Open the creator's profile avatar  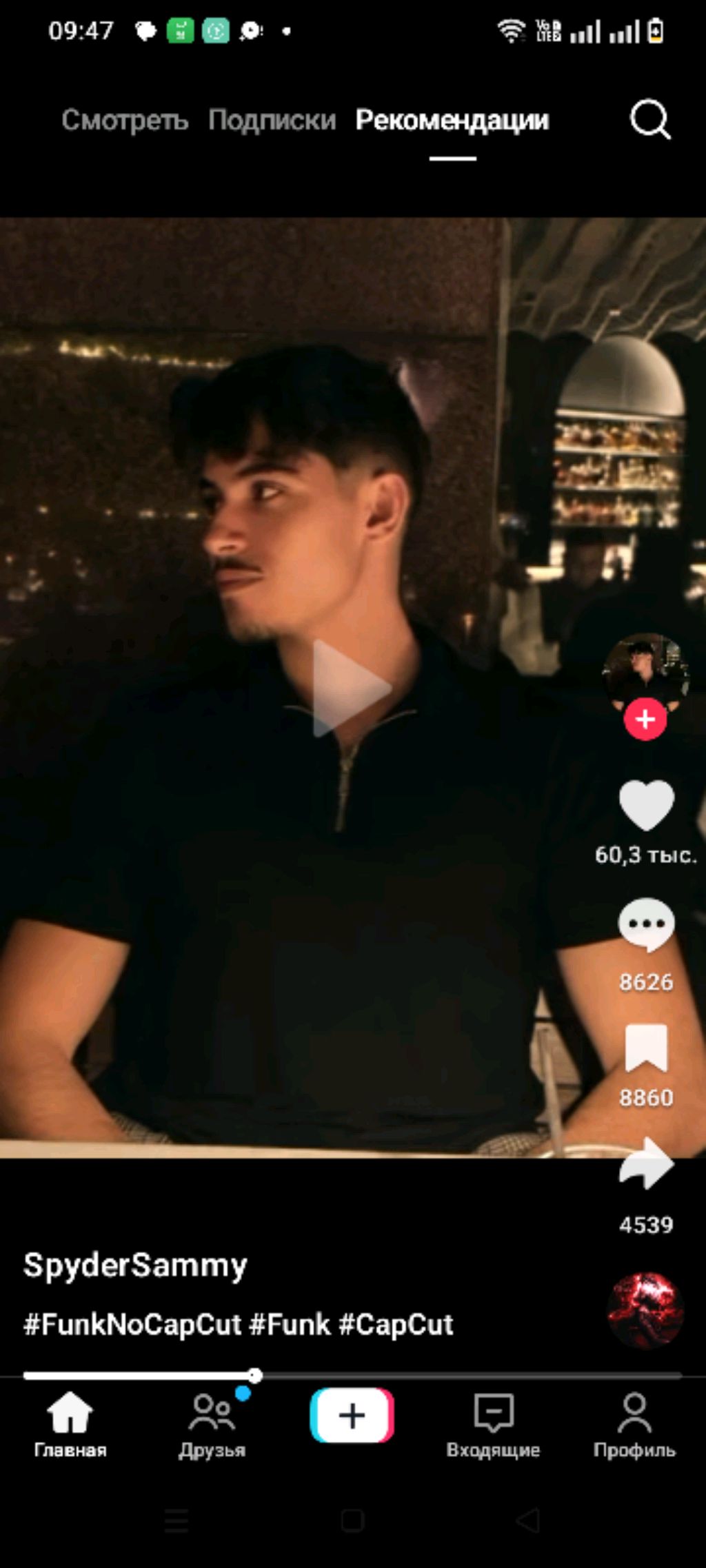click(x=645, y=670)
